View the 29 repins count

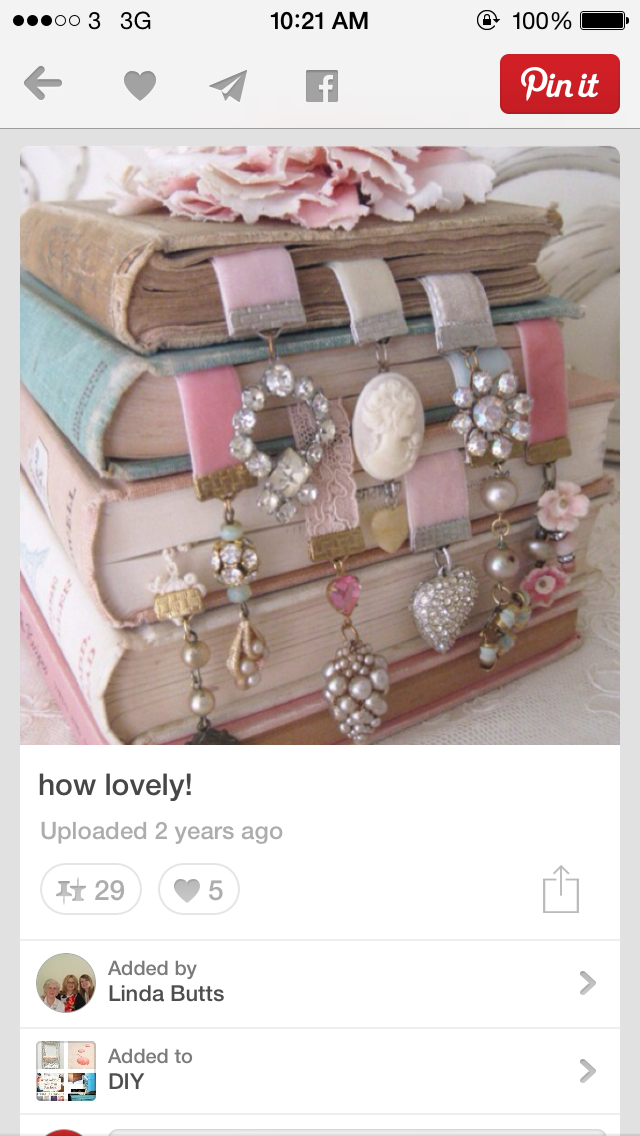[x=91, y=889]
